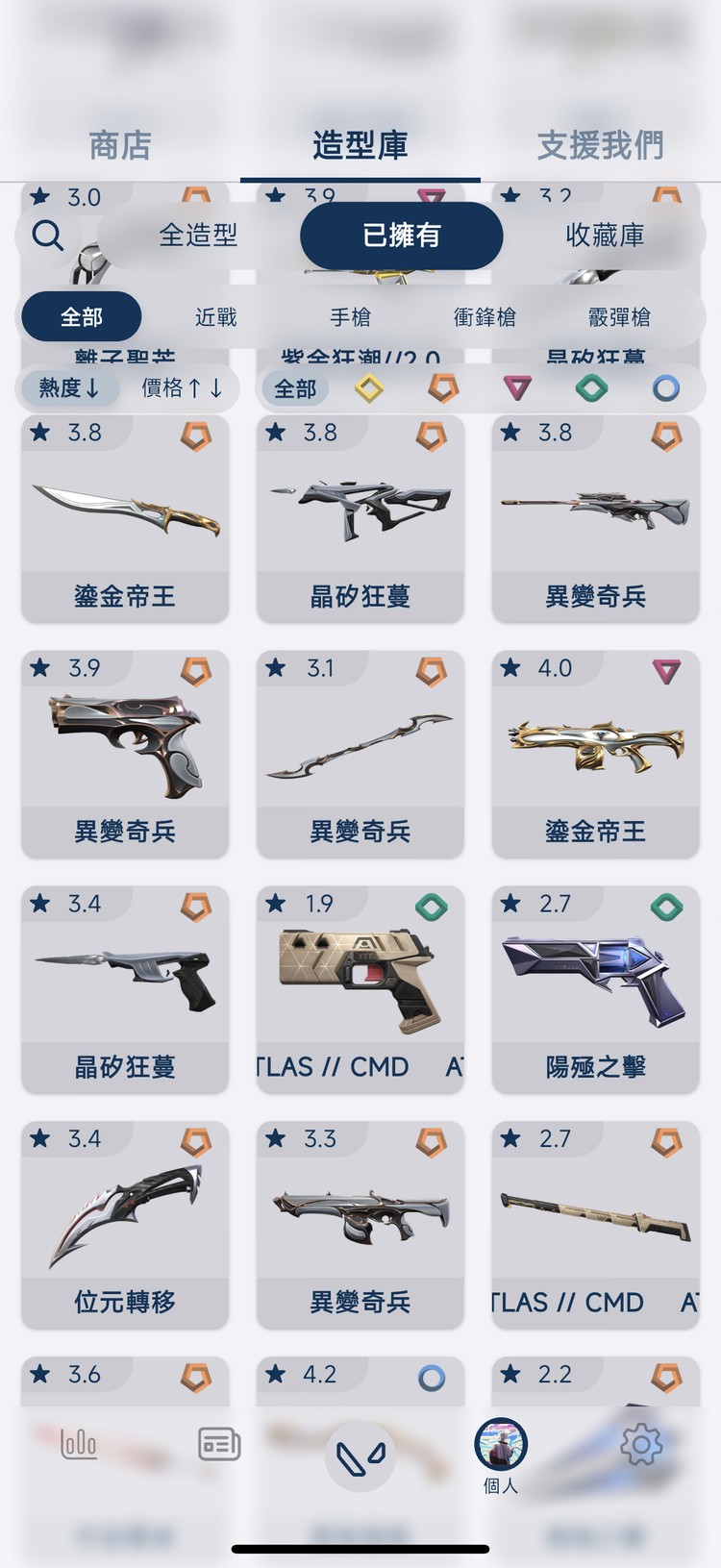Open the search magnifier
721x1568 pixels.
45,235
